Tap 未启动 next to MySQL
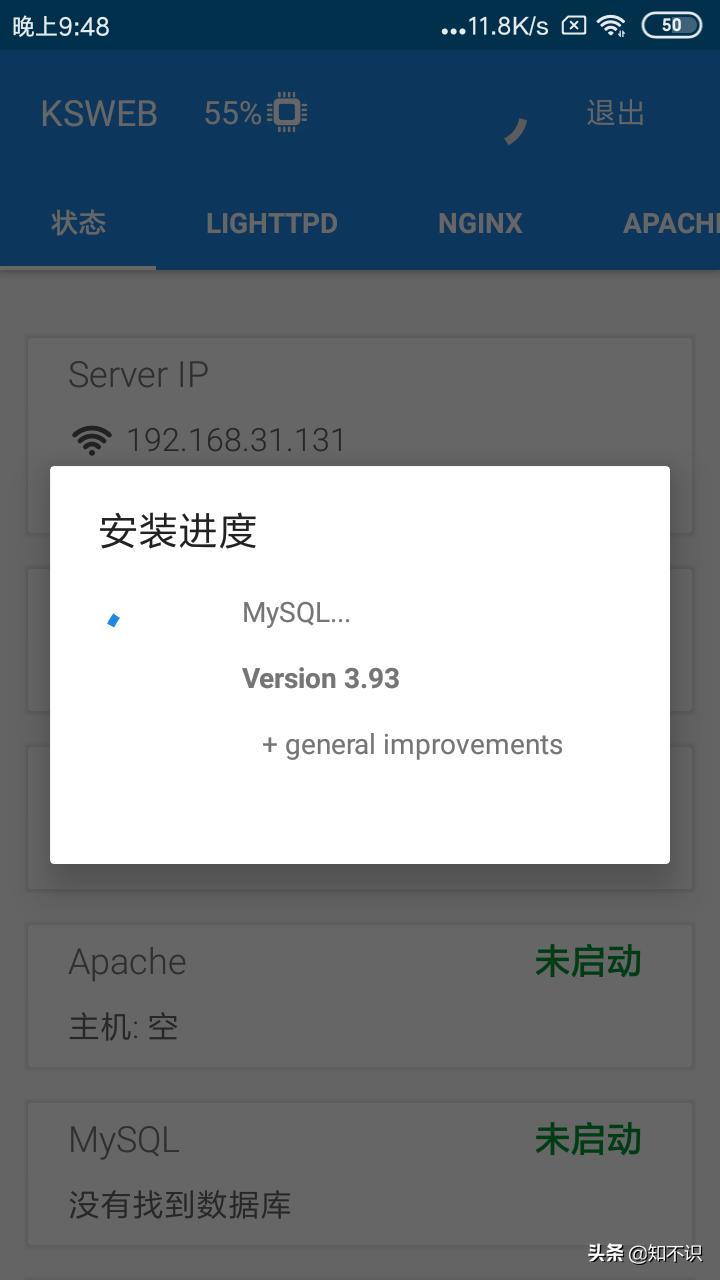The image size is (720, 1280). [587, 1139]
